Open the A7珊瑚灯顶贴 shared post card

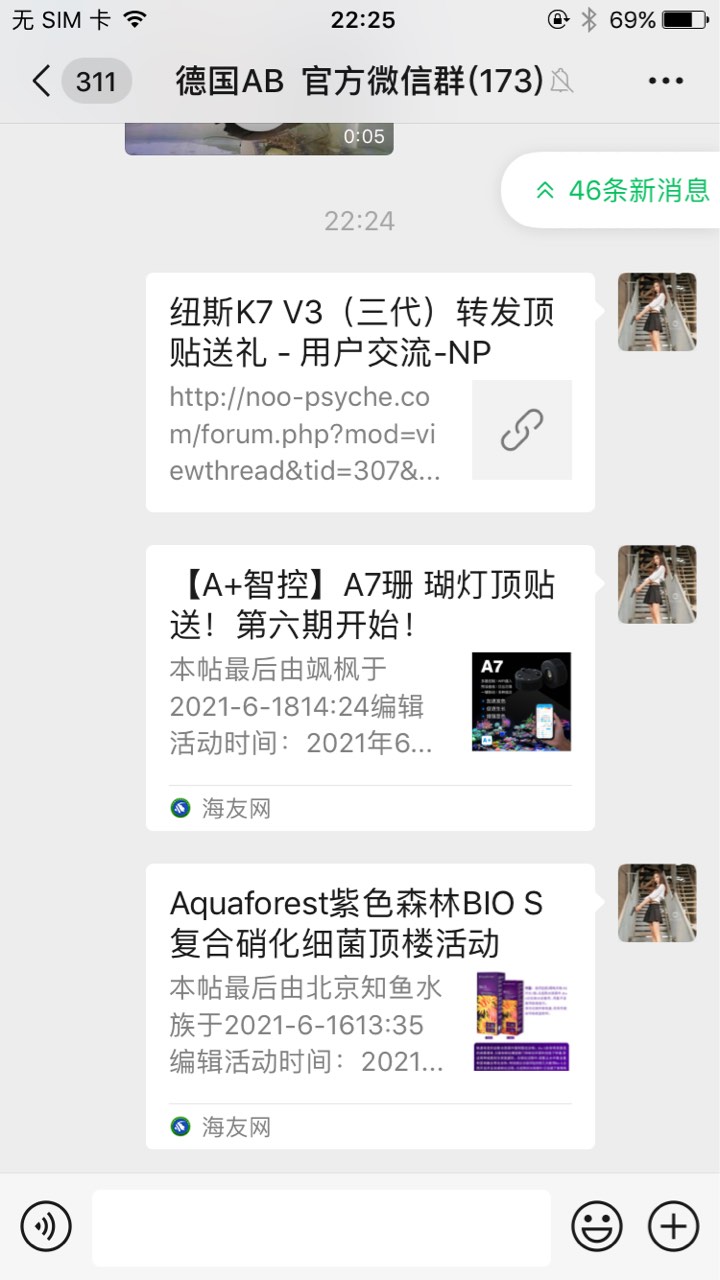pyautogui.click(x=370, y=687)
